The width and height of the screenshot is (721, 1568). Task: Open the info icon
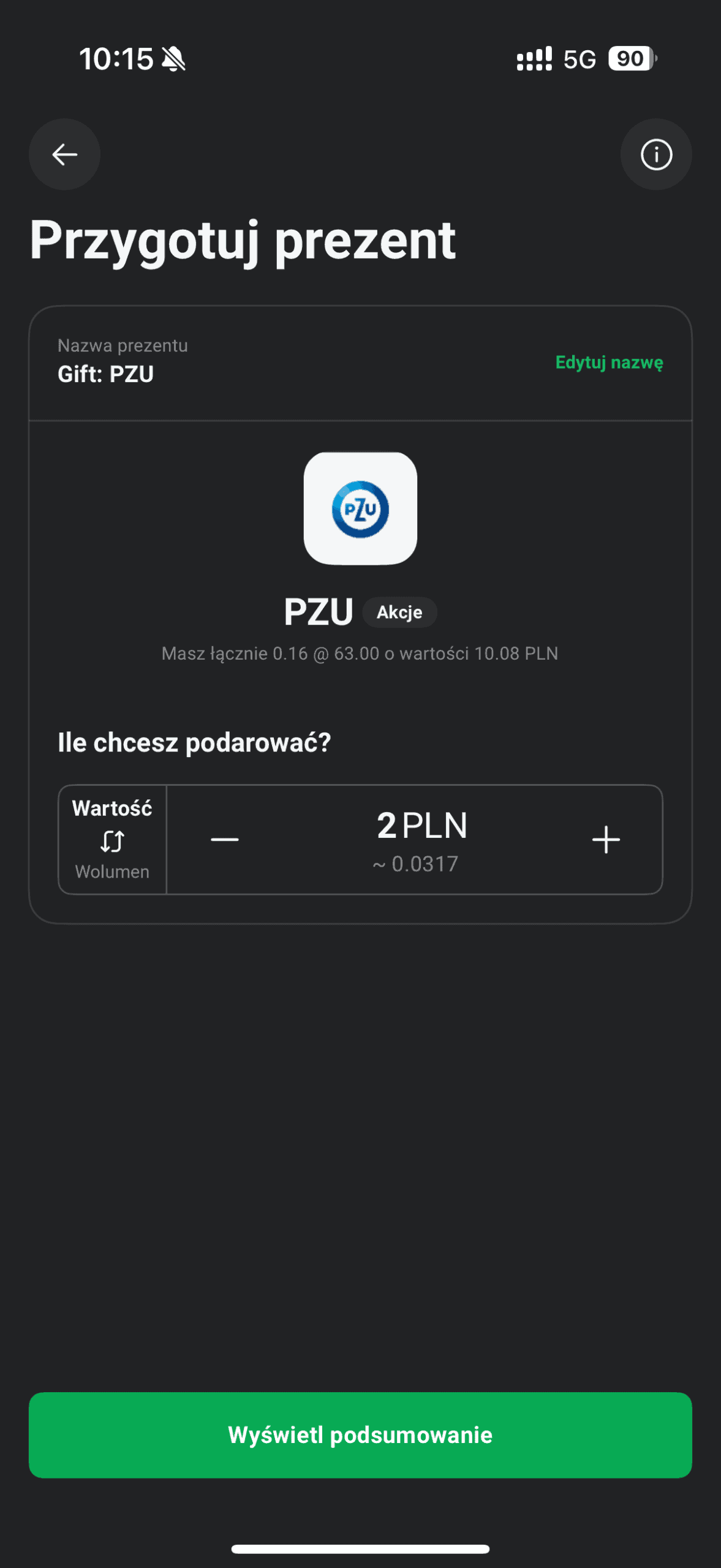coord(656,154)
